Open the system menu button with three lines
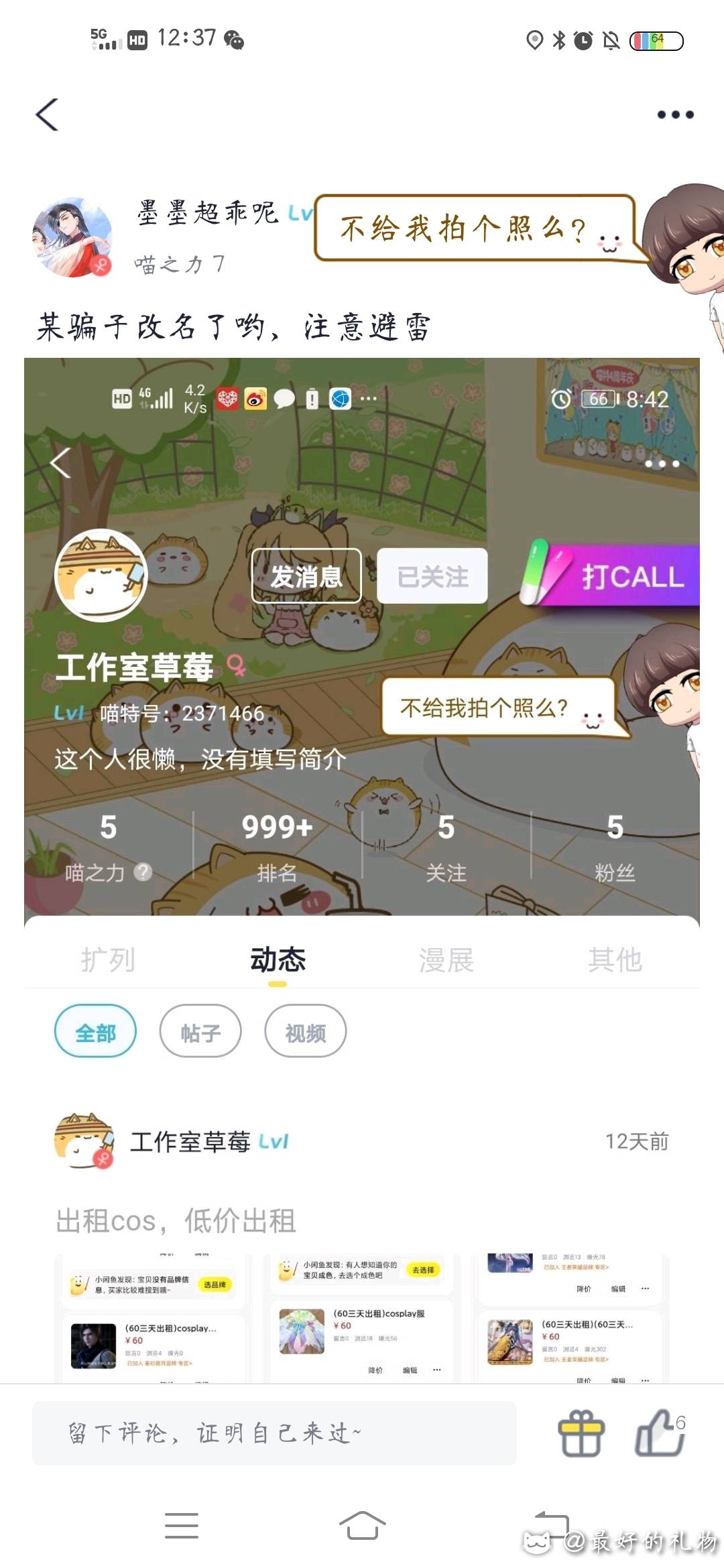The width and height of the screenshot is (724, 1568). click(182, 1526)
